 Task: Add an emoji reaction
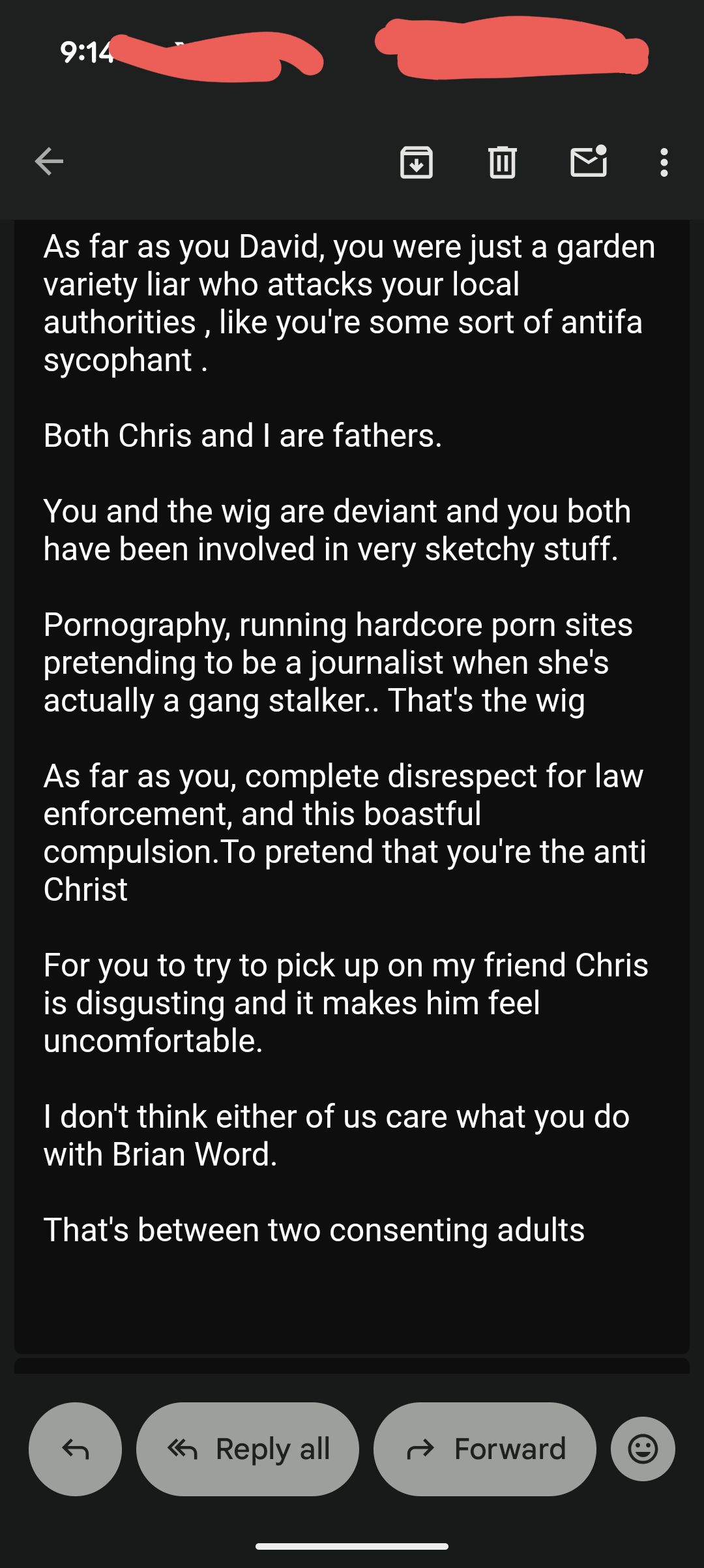click(643, 1449)
